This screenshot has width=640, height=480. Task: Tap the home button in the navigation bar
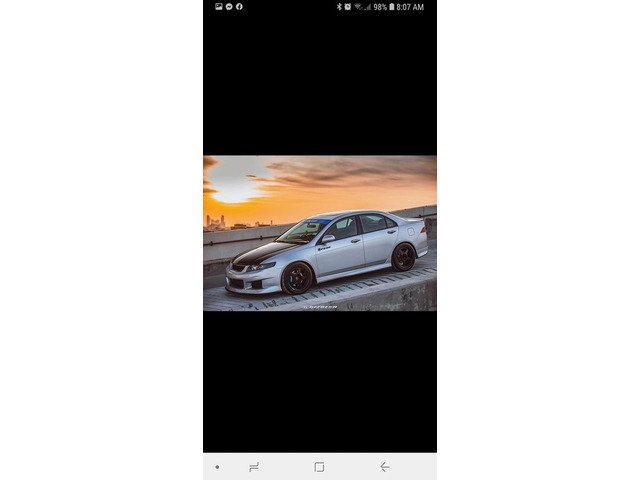pos(319,467)
